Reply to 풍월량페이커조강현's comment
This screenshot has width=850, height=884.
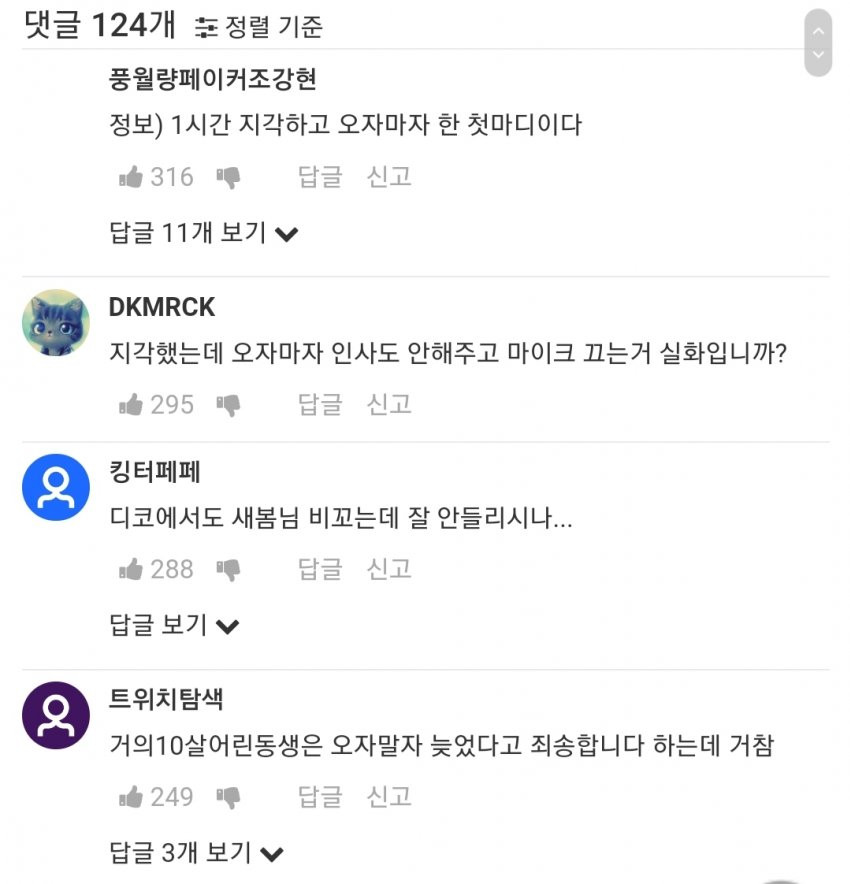click(x=319, y=177)
